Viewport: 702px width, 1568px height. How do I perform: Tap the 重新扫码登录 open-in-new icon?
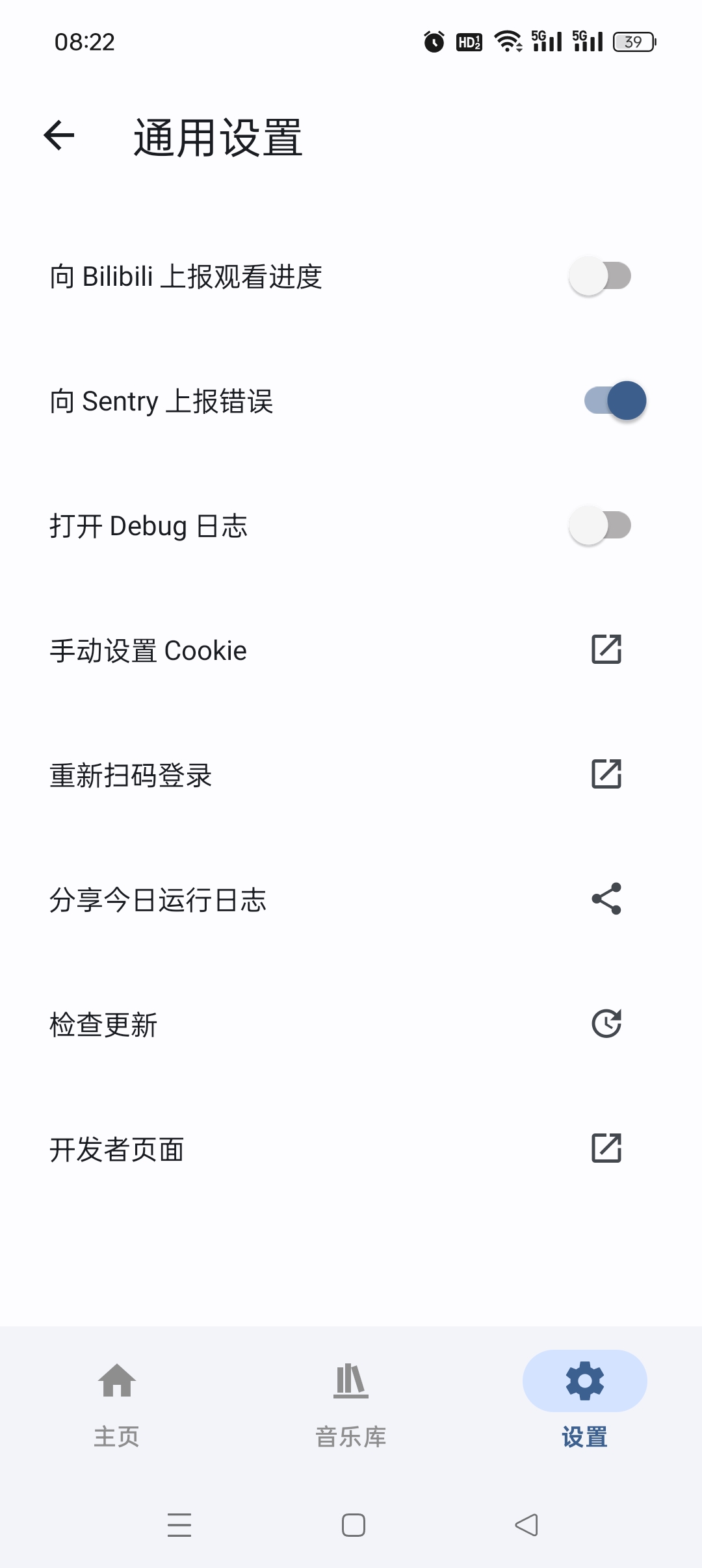click(x=608, y=775)
